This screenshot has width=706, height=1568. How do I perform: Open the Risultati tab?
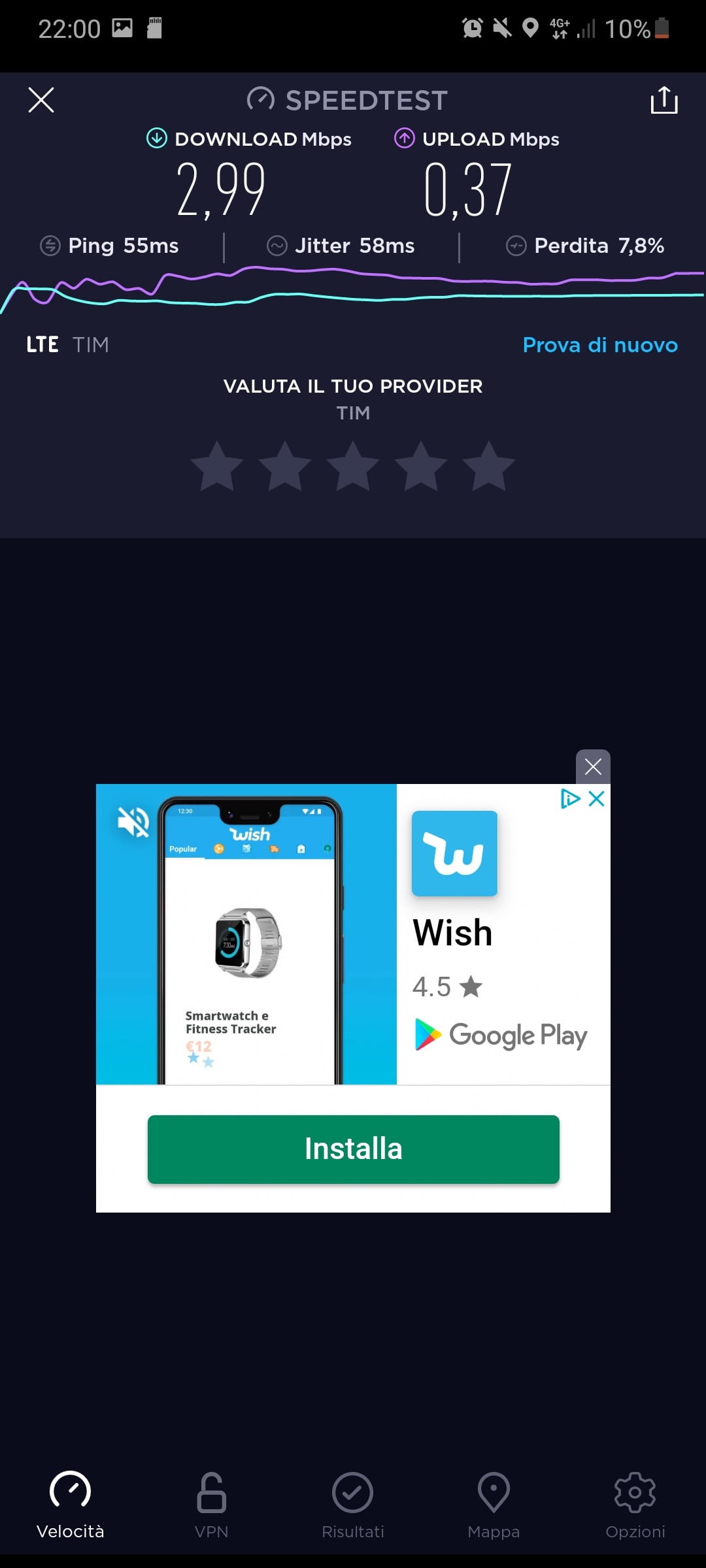click(x=352, y=1503)
